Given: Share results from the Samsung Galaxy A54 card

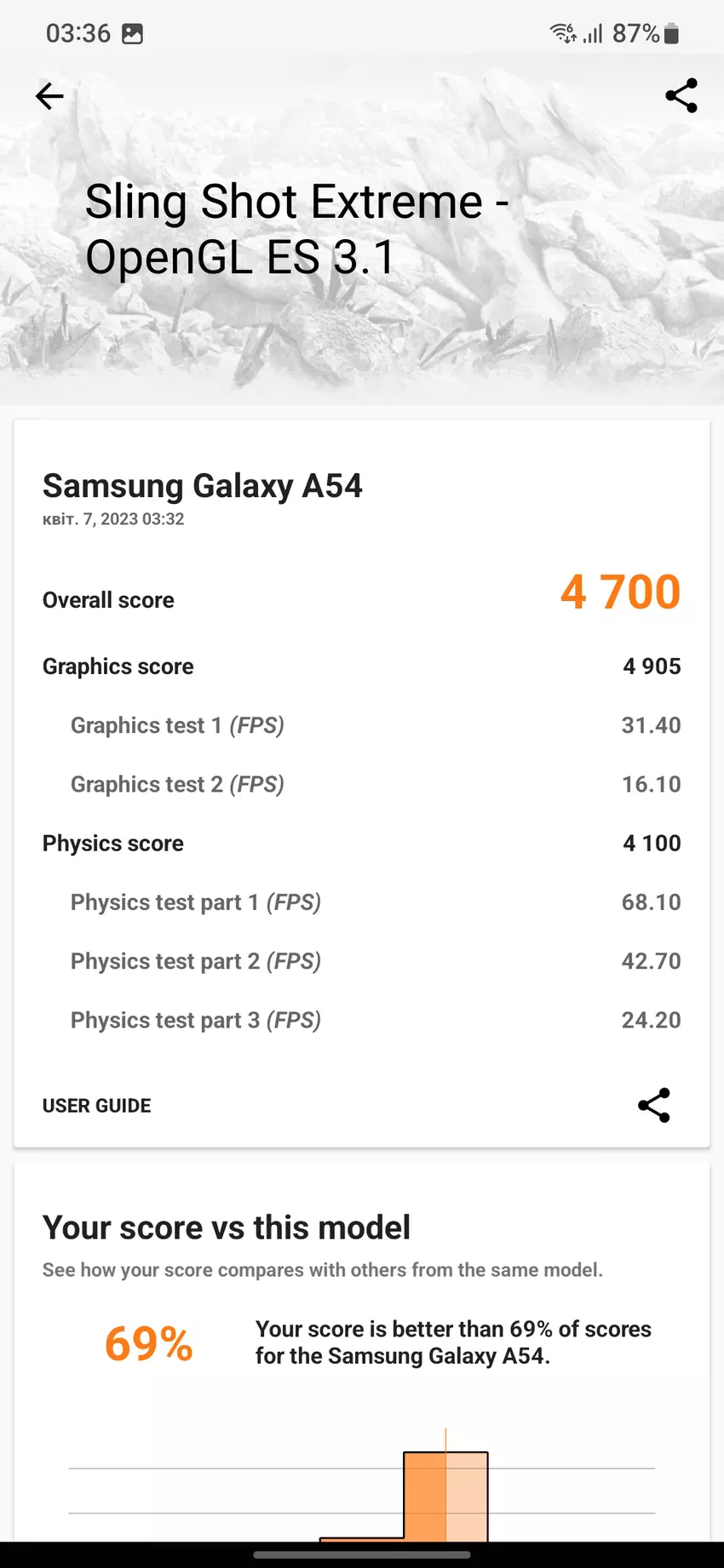Looking at the screenshot, I should 653,1105.
